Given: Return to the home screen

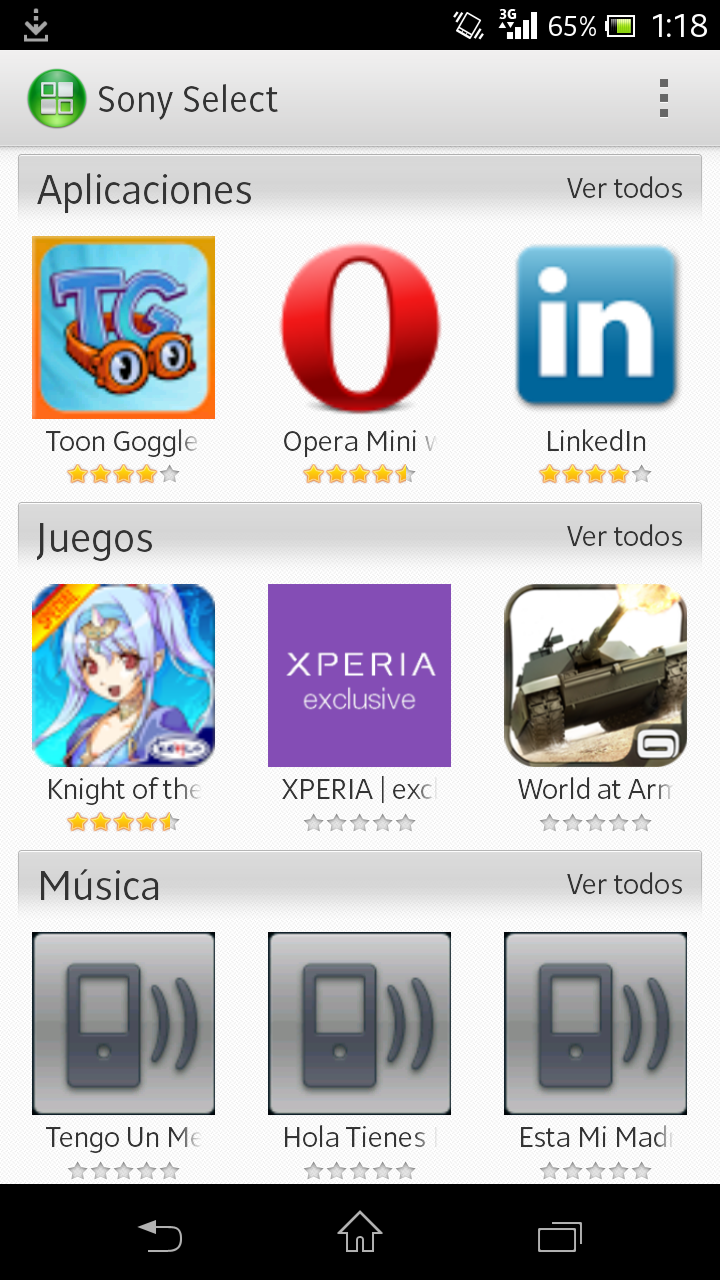Looking at the screenshot, I should (x=360, y=1233).
